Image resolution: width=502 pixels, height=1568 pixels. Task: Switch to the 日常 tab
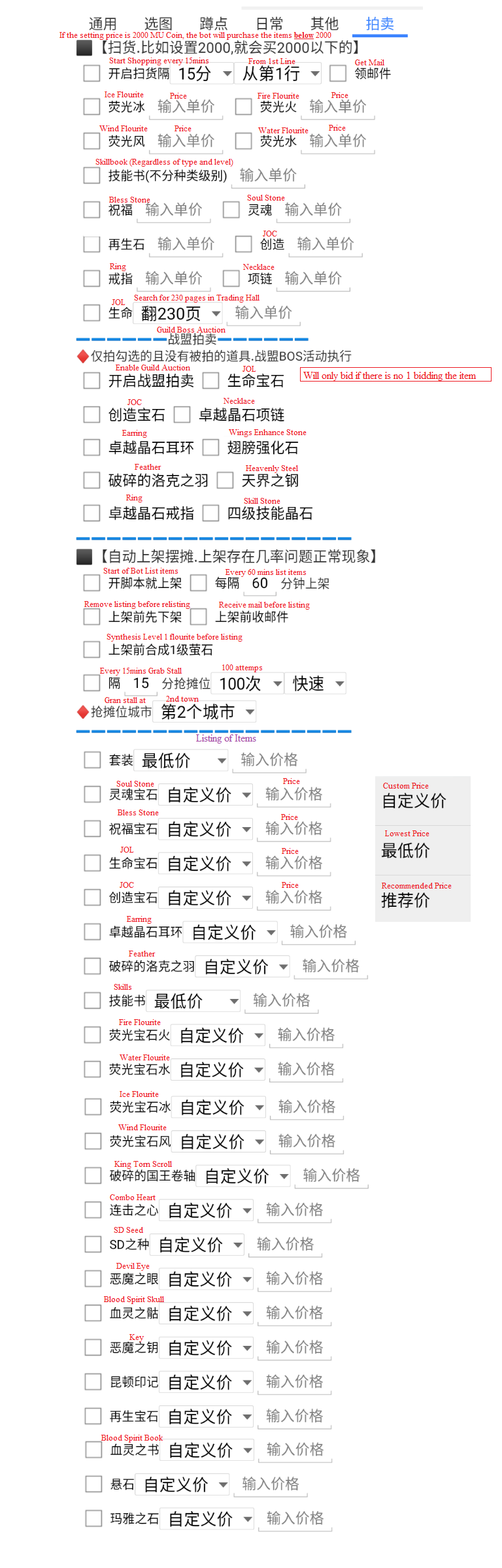coord(269,24)
